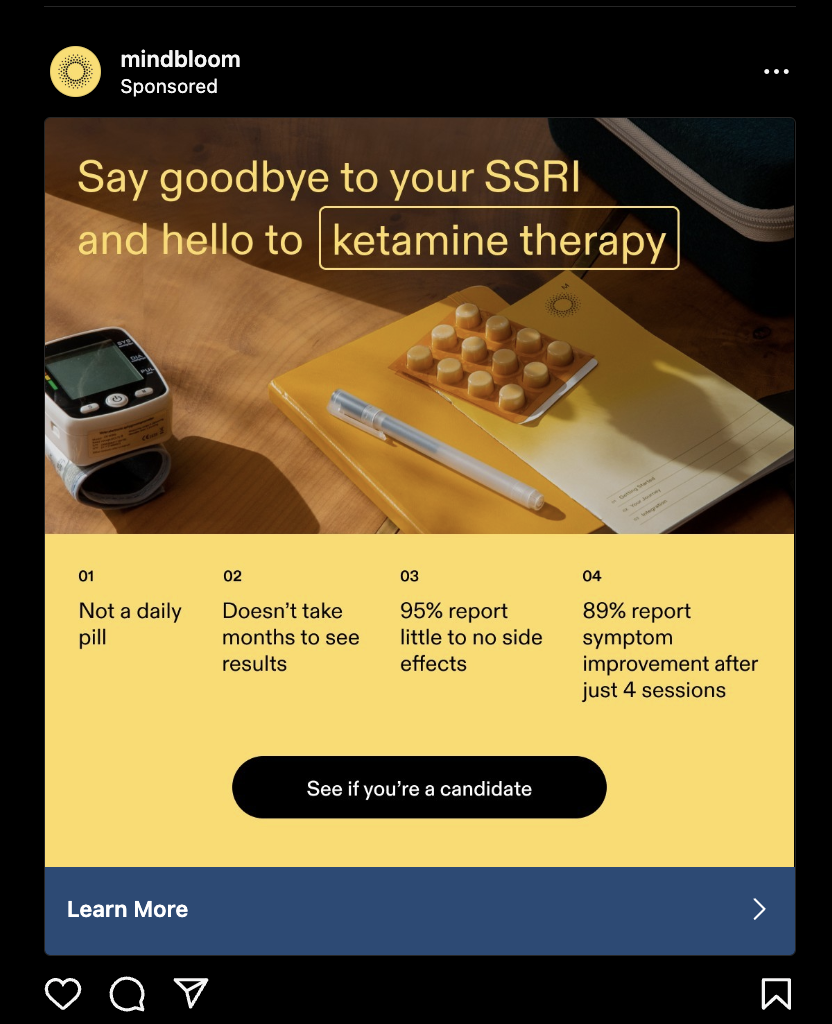Comment on the mindbloom post
Screen dimensions: 832x1024
click(x=127, y=993)
